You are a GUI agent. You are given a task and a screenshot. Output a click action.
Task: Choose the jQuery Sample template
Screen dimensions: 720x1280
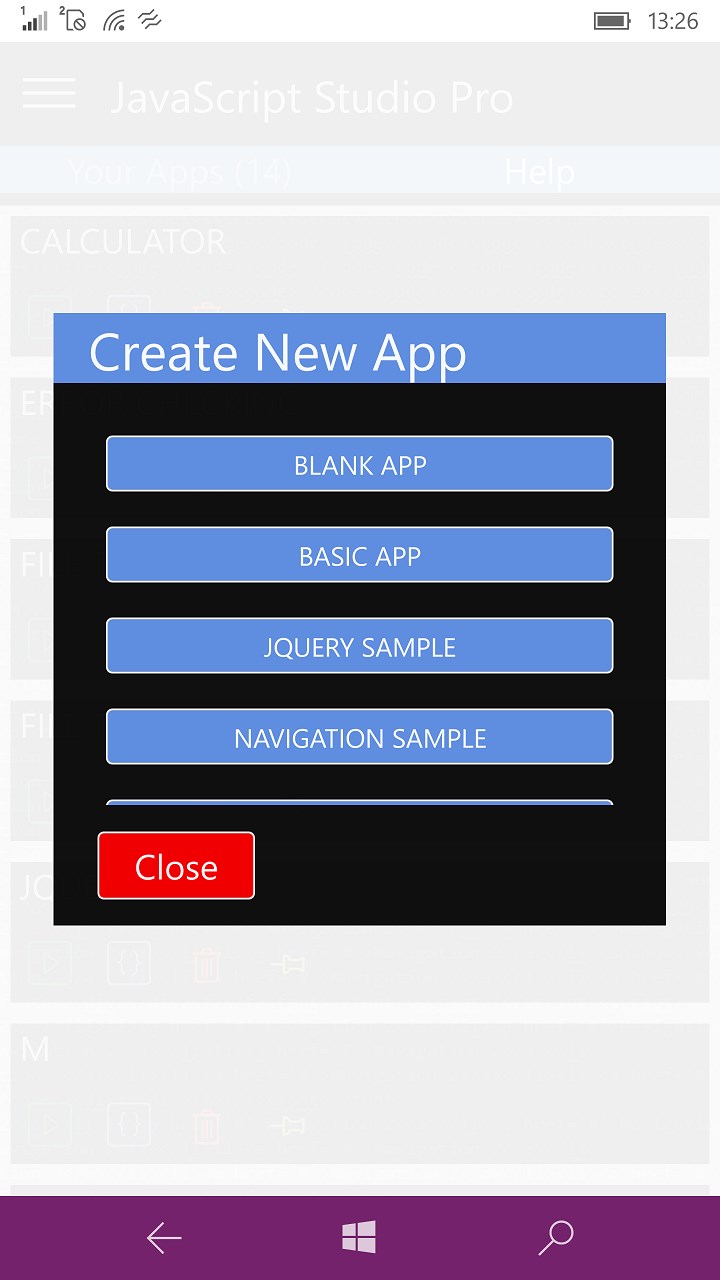pyautogui.click(x=359, y=646)
